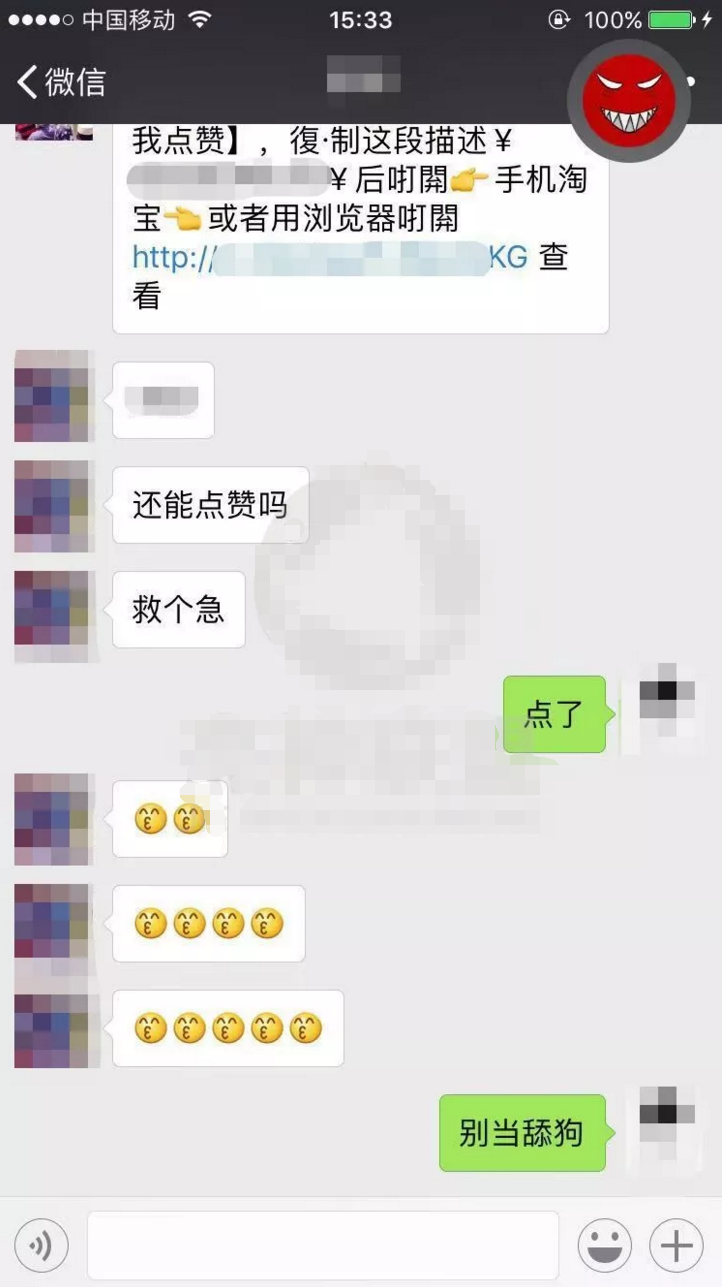
Task: Switch to voice message input
Action: tap(41, 1245)
